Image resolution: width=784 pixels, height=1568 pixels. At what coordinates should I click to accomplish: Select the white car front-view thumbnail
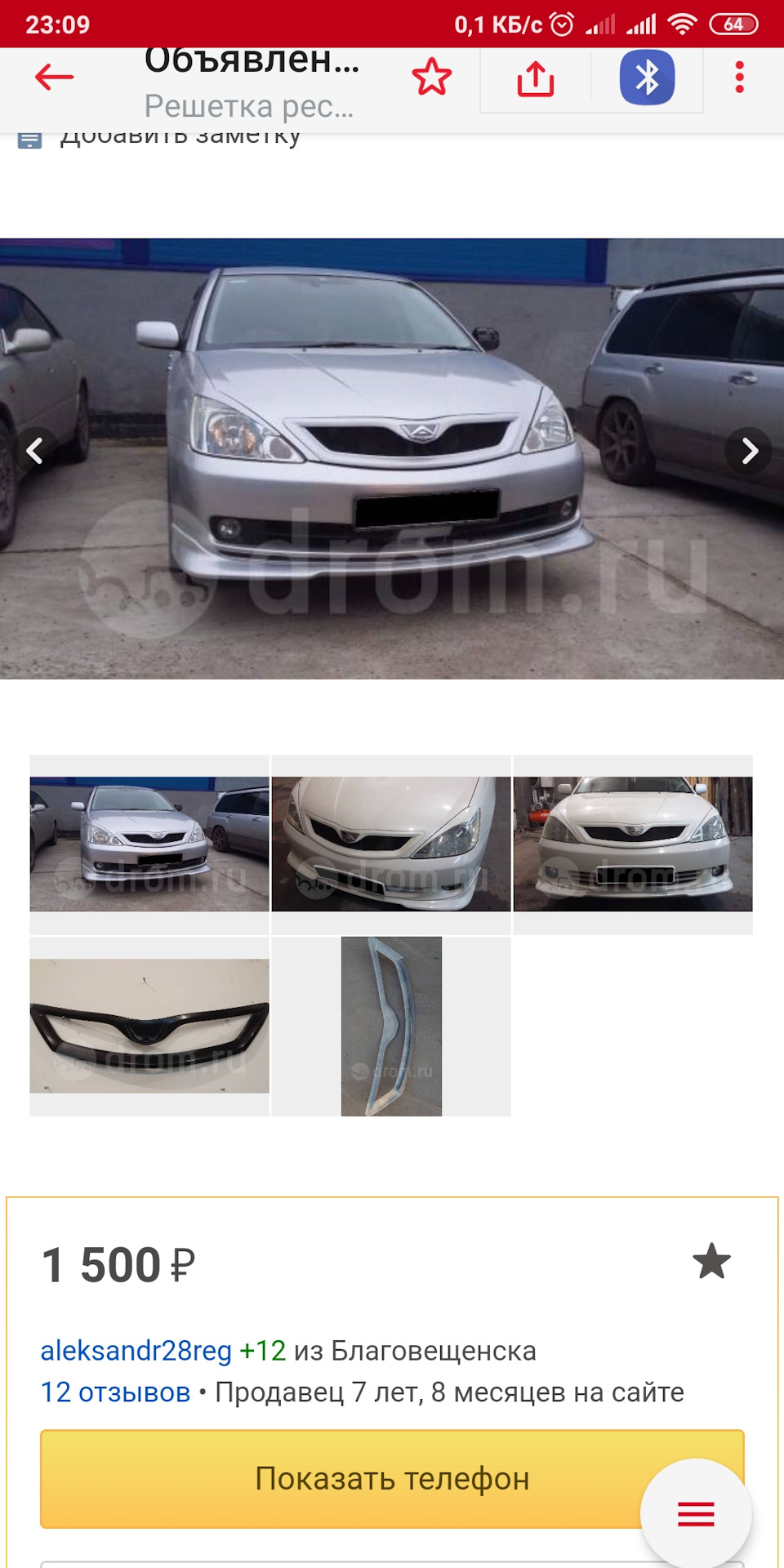(633, 844)
